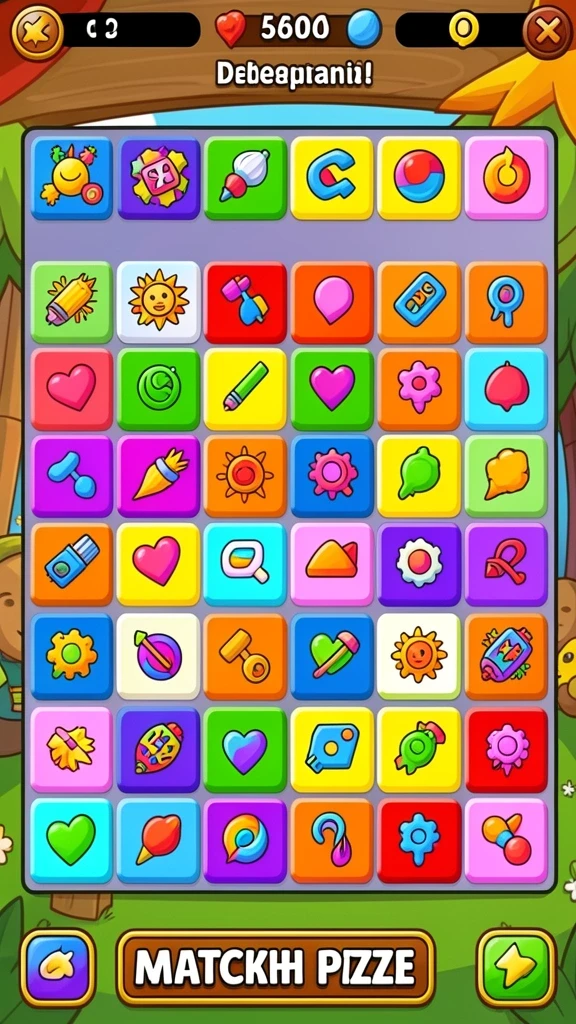
Task: Tap the pink heart on the red tile
Action: click(x=71, y=389)
